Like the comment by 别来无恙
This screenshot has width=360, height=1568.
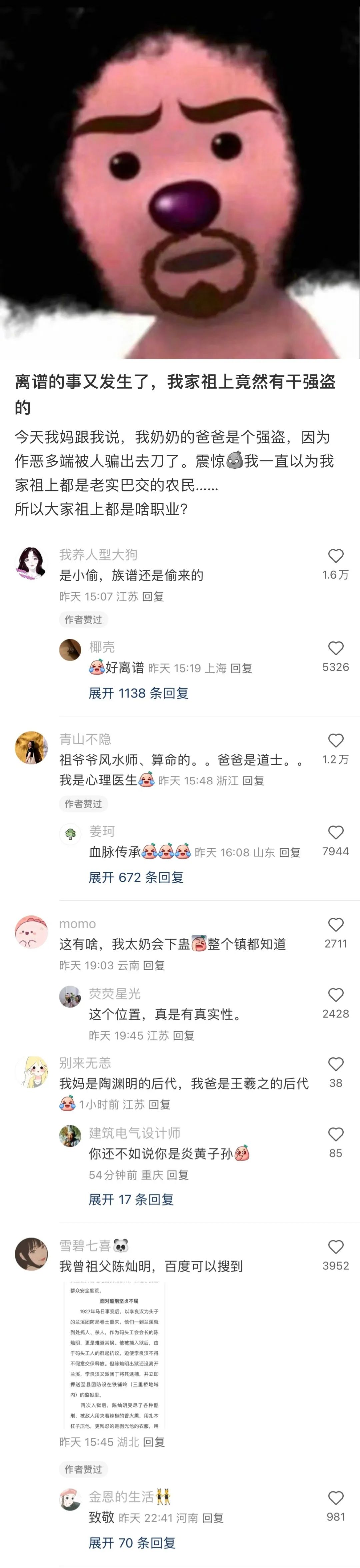(336, 1065)
